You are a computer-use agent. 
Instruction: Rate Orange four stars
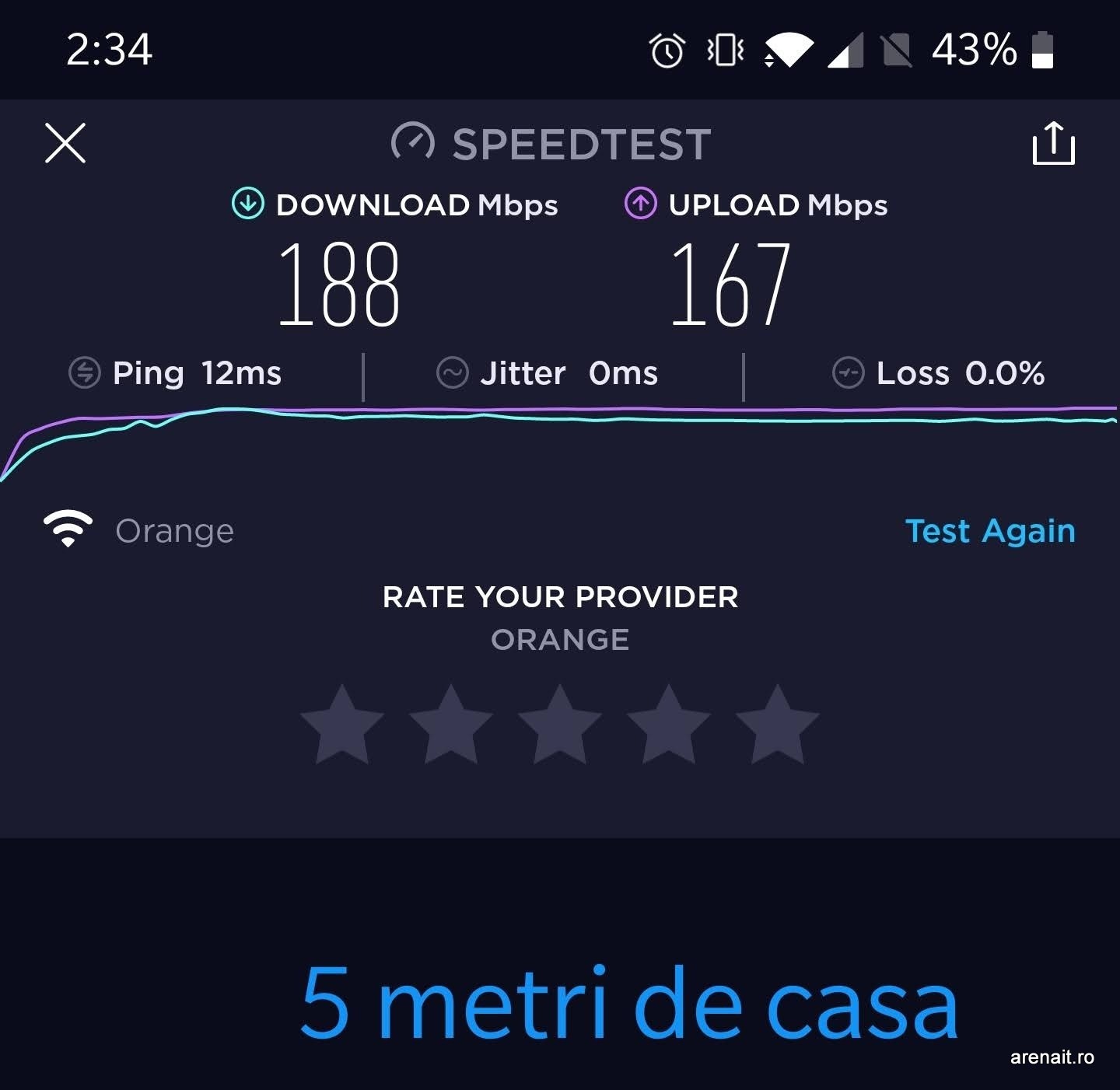pos(669,725)
